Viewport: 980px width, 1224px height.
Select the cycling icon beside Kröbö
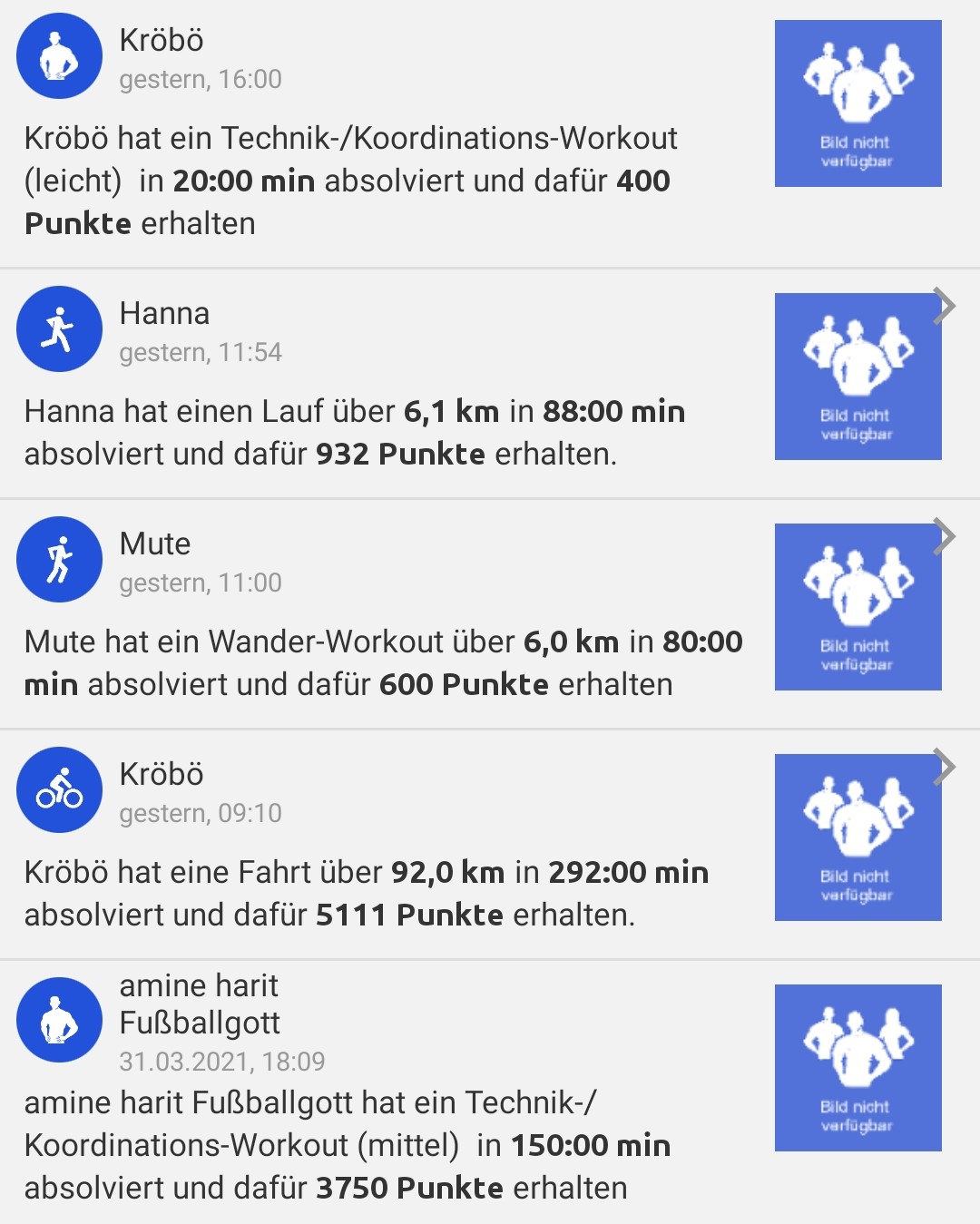coord(59,790)
